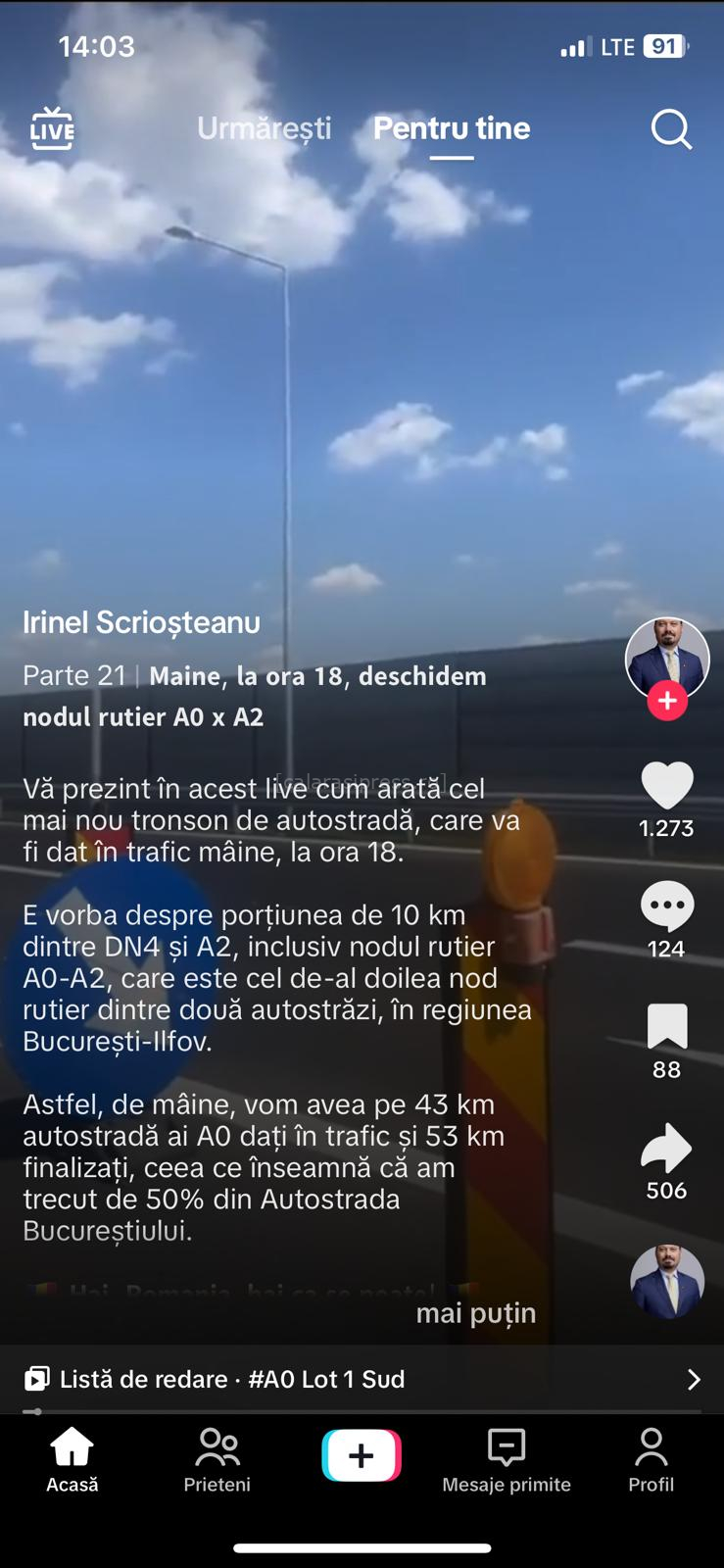Open the comments on this video
This screenshot has height=1568, width=724.
pyautogui.click(x=667, y=906)
